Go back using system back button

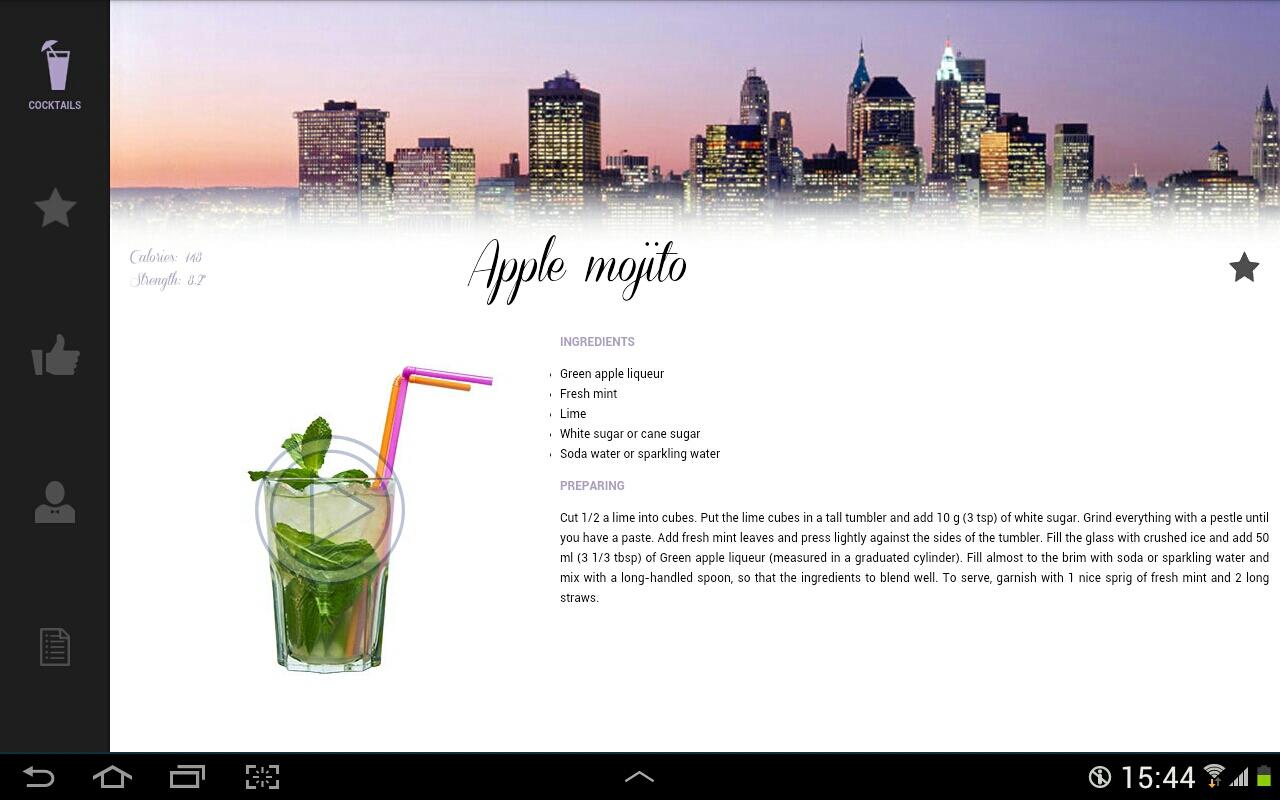(39, 777)
